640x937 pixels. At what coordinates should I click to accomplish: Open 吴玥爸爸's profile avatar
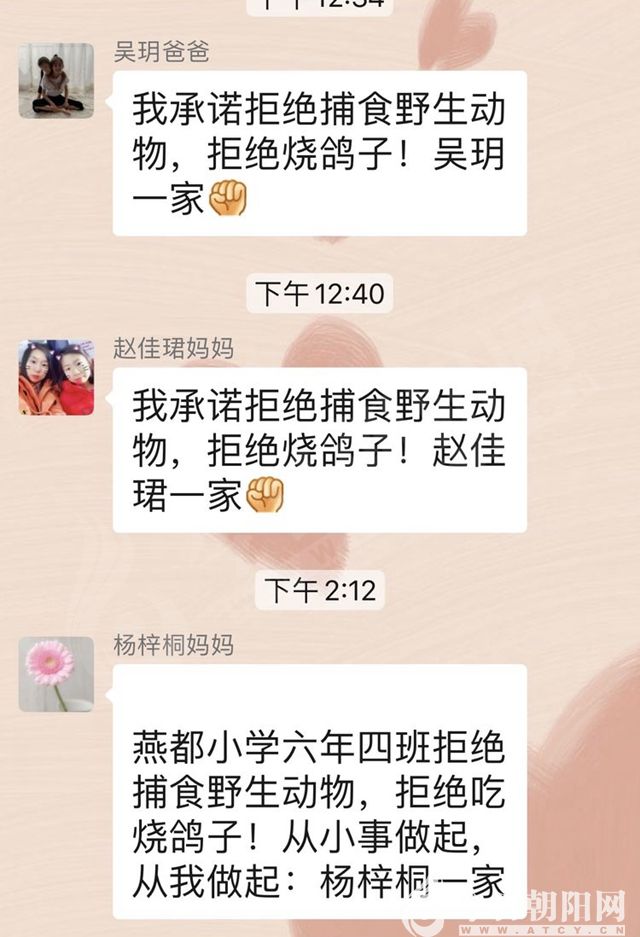(x=56, y=80)
